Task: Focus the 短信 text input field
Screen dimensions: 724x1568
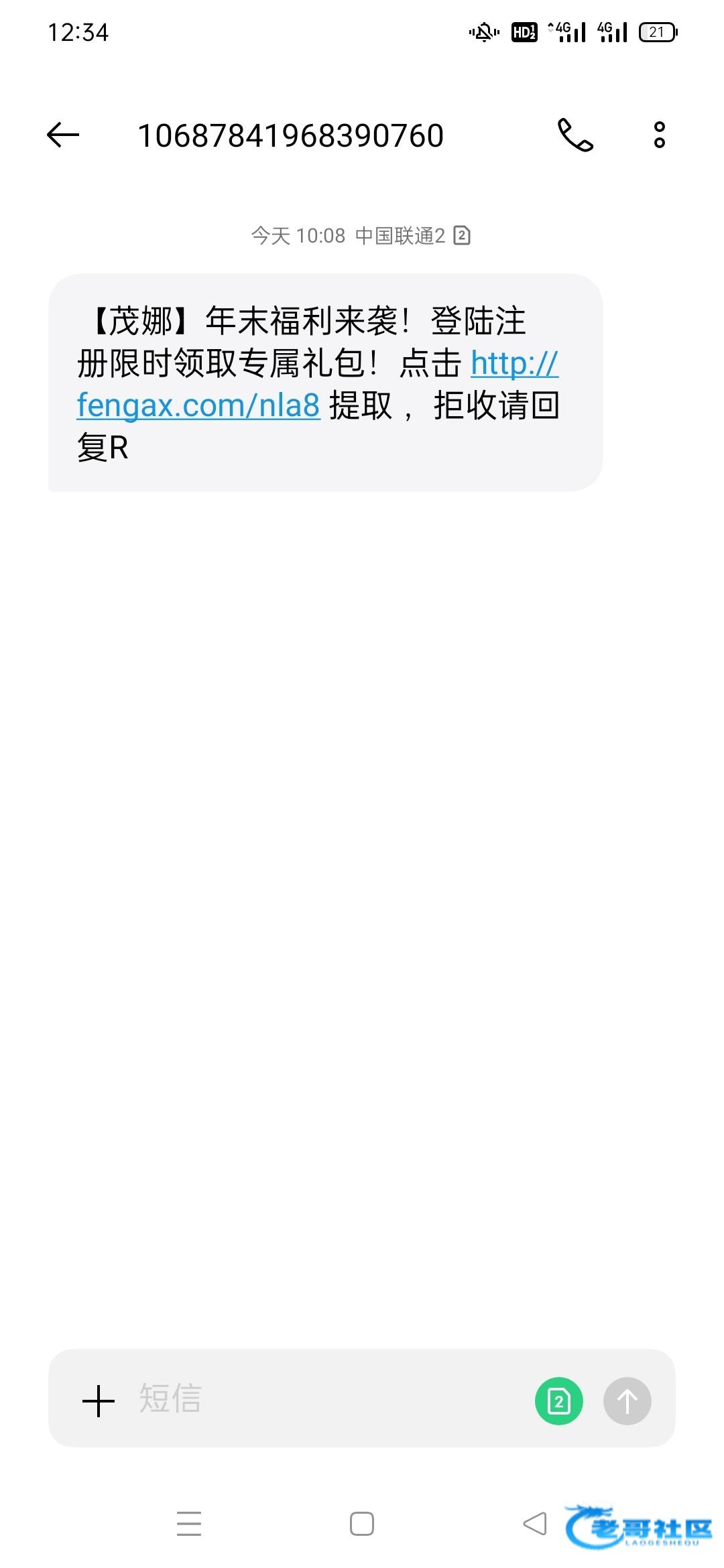Action: [x=322, y=1400]
